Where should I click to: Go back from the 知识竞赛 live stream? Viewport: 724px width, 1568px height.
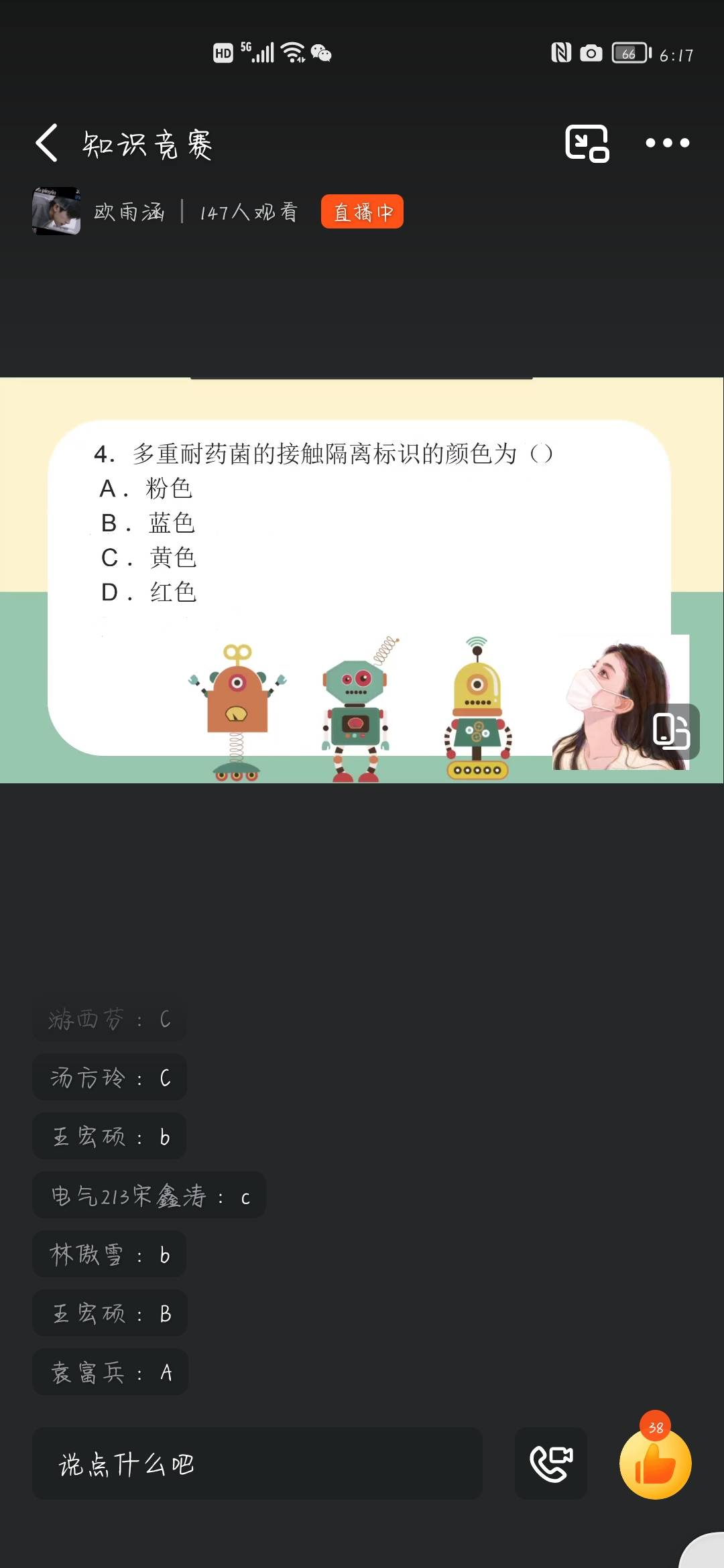pyautogui.click(x=47, y=143)
